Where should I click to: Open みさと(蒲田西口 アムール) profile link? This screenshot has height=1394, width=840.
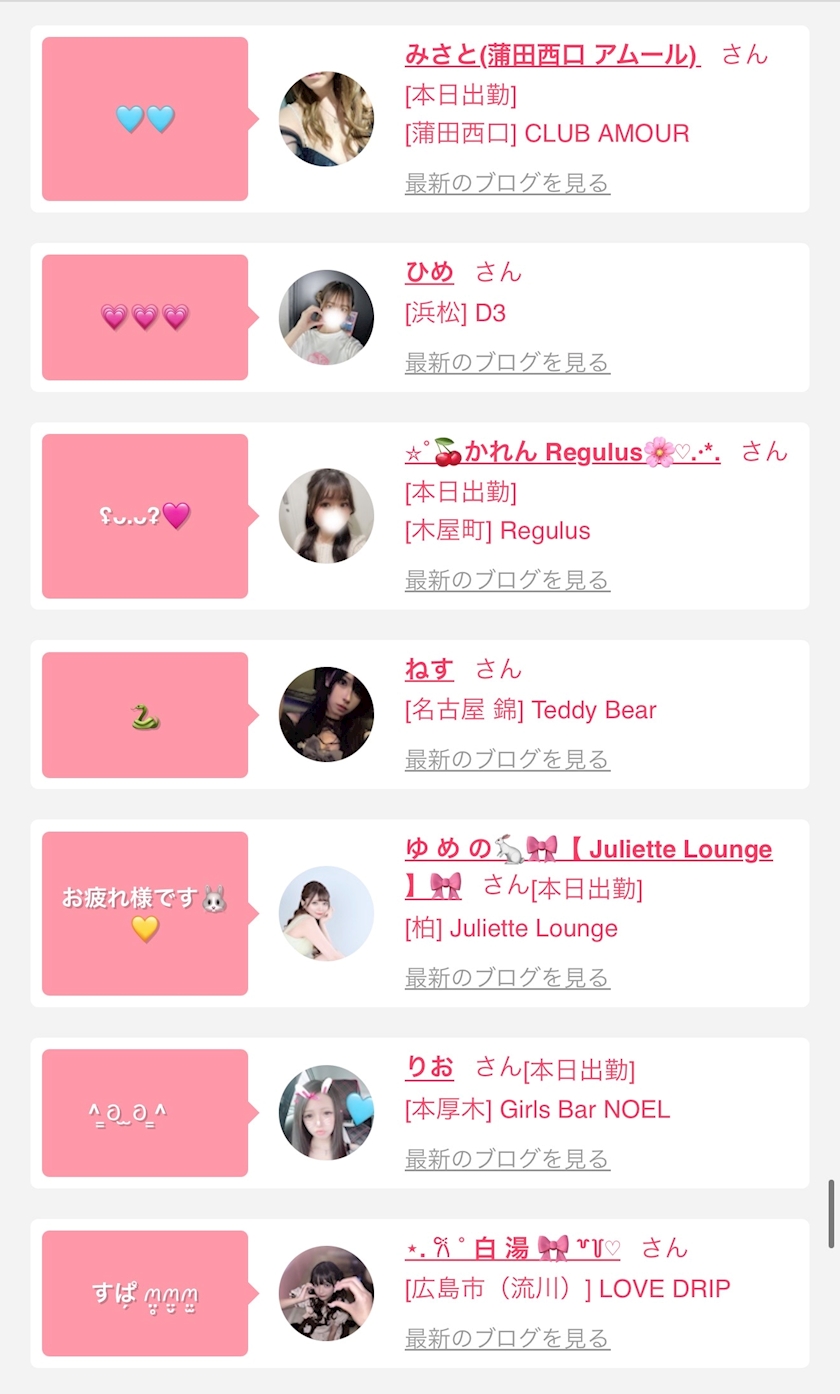click(552, 54)
